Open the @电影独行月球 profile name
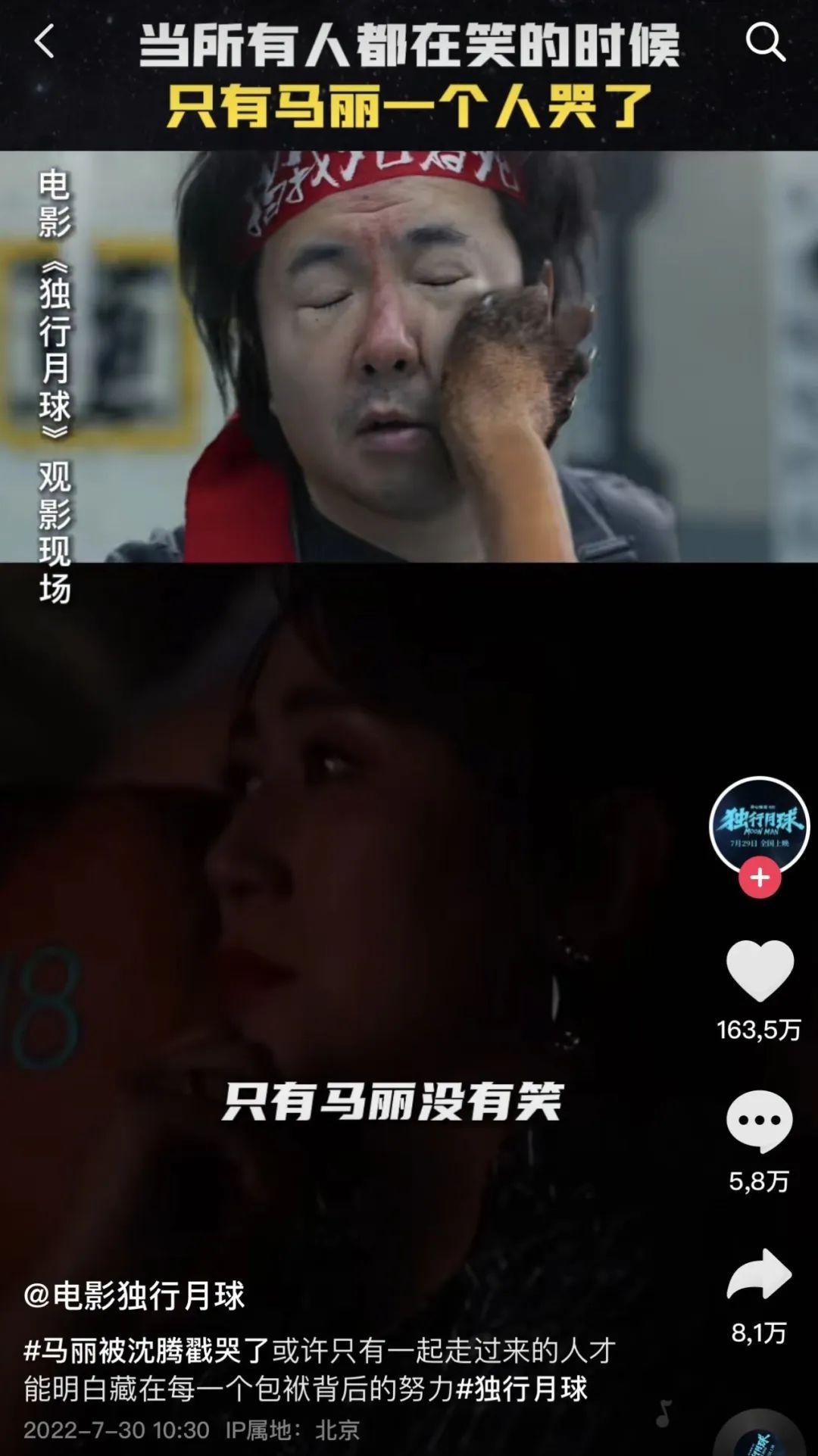 click(134, 1295)
